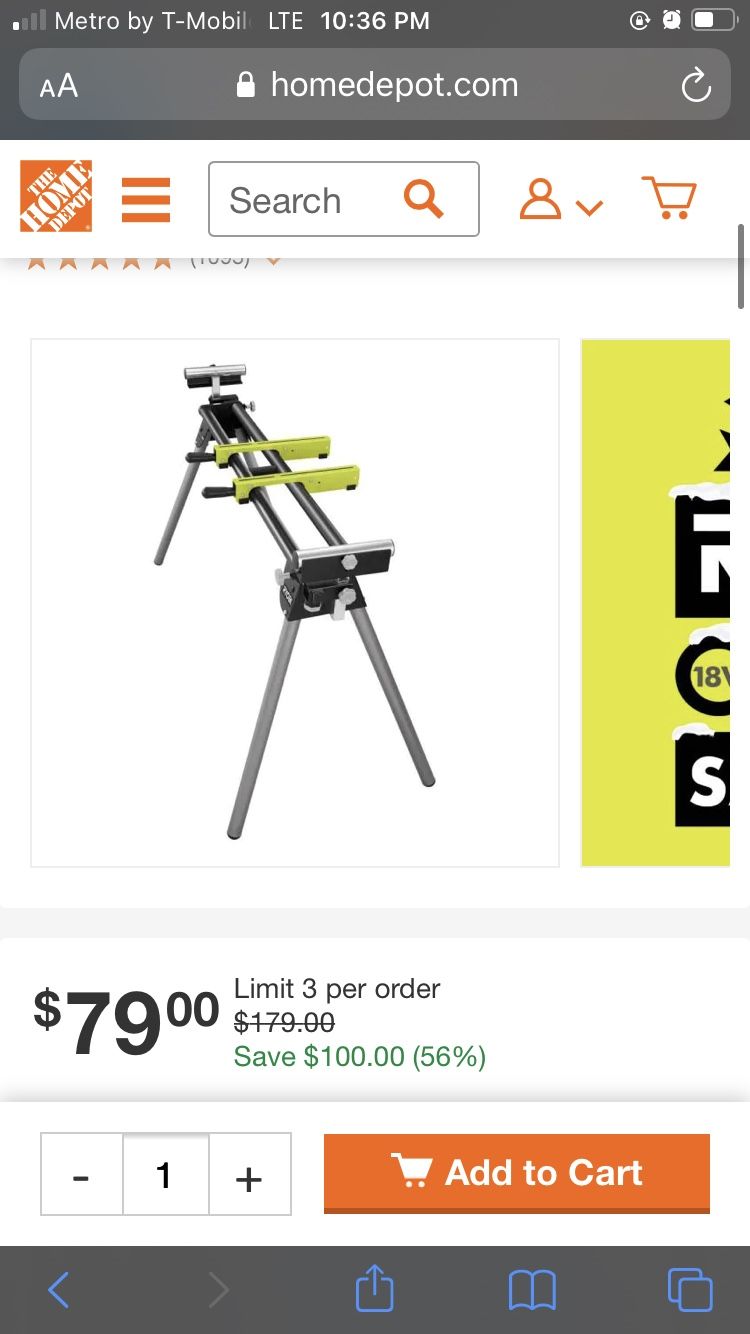Screen dimensions: 750x1334
Task: Open the AA reader view options
Action: click(59, 86)
